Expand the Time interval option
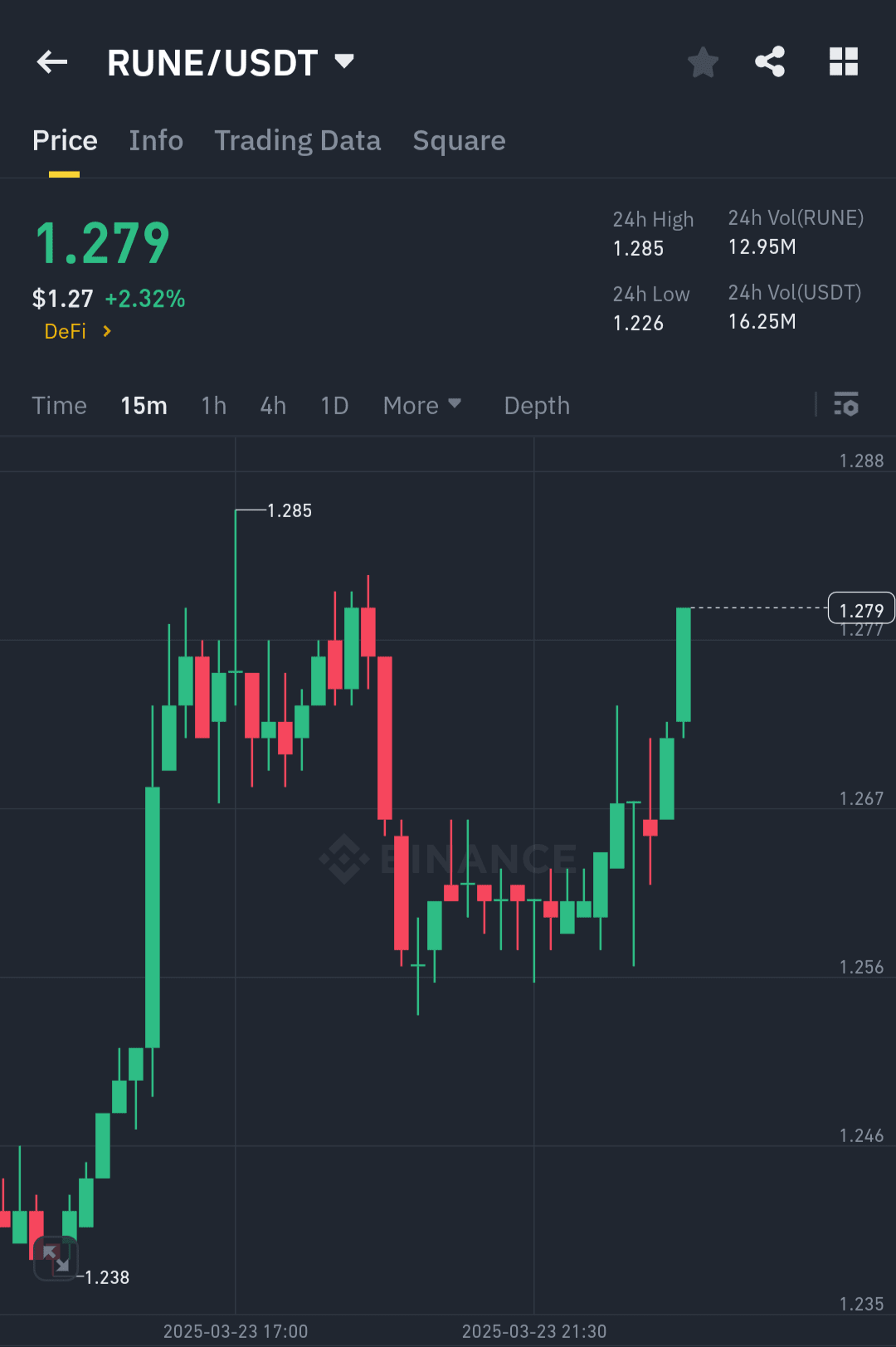 coord(59,406)
